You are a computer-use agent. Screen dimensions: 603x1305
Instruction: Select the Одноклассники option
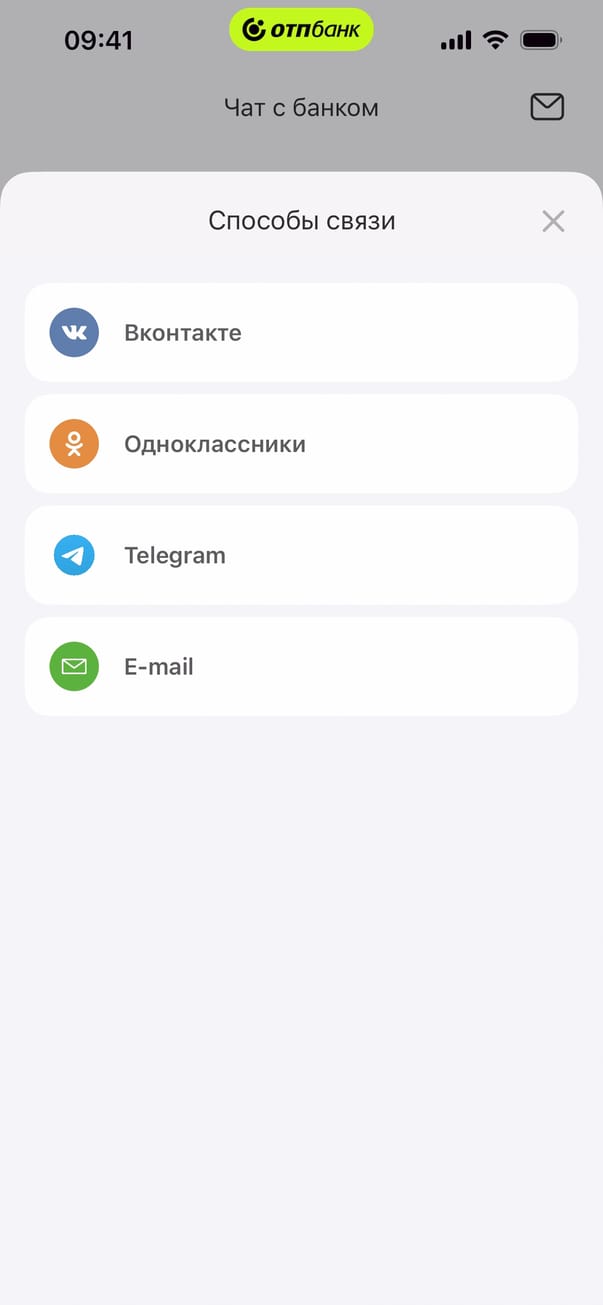coord(301,444)
